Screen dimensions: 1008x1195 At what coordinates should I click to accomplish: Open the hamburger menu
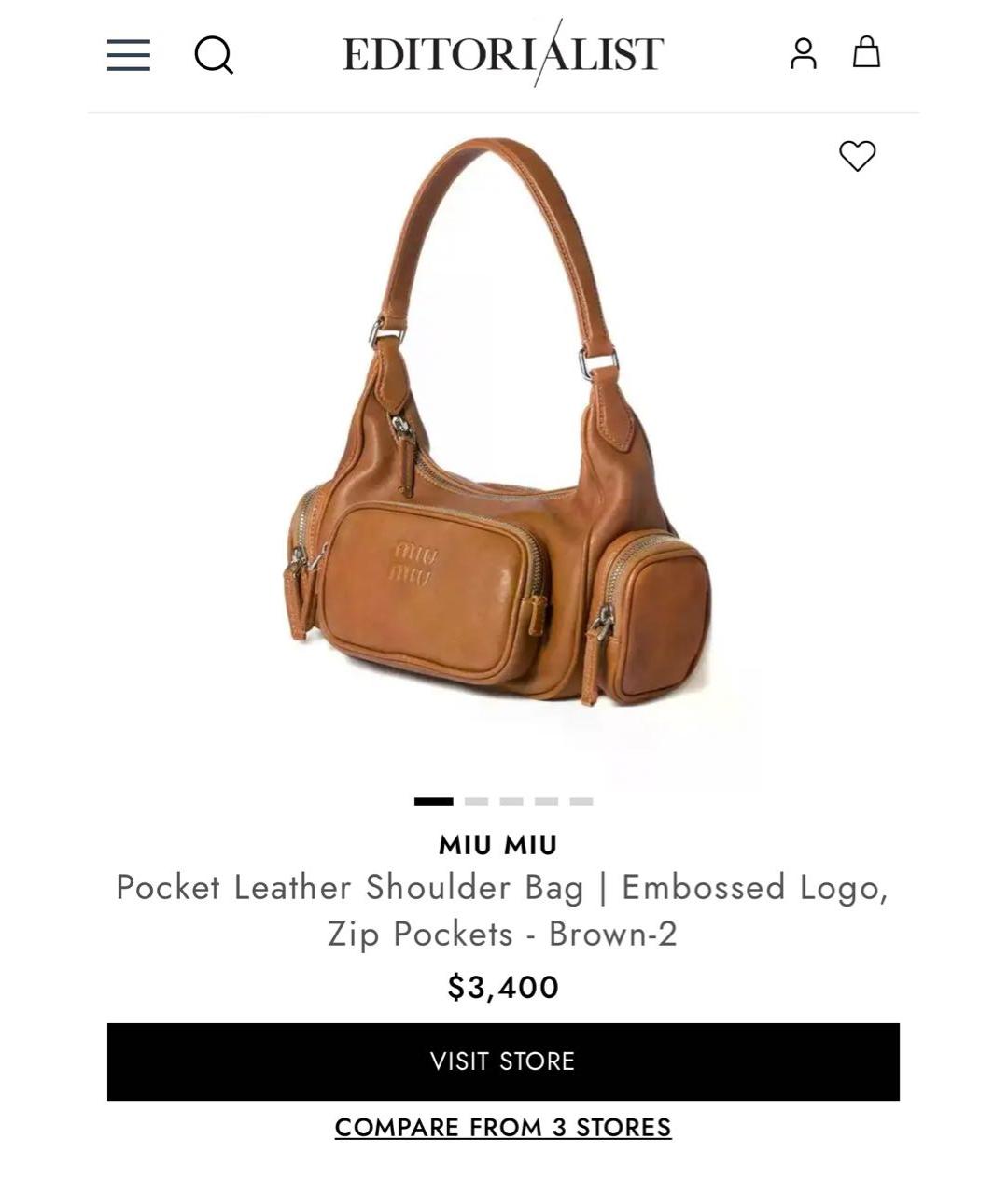click(x=129, y=55)
